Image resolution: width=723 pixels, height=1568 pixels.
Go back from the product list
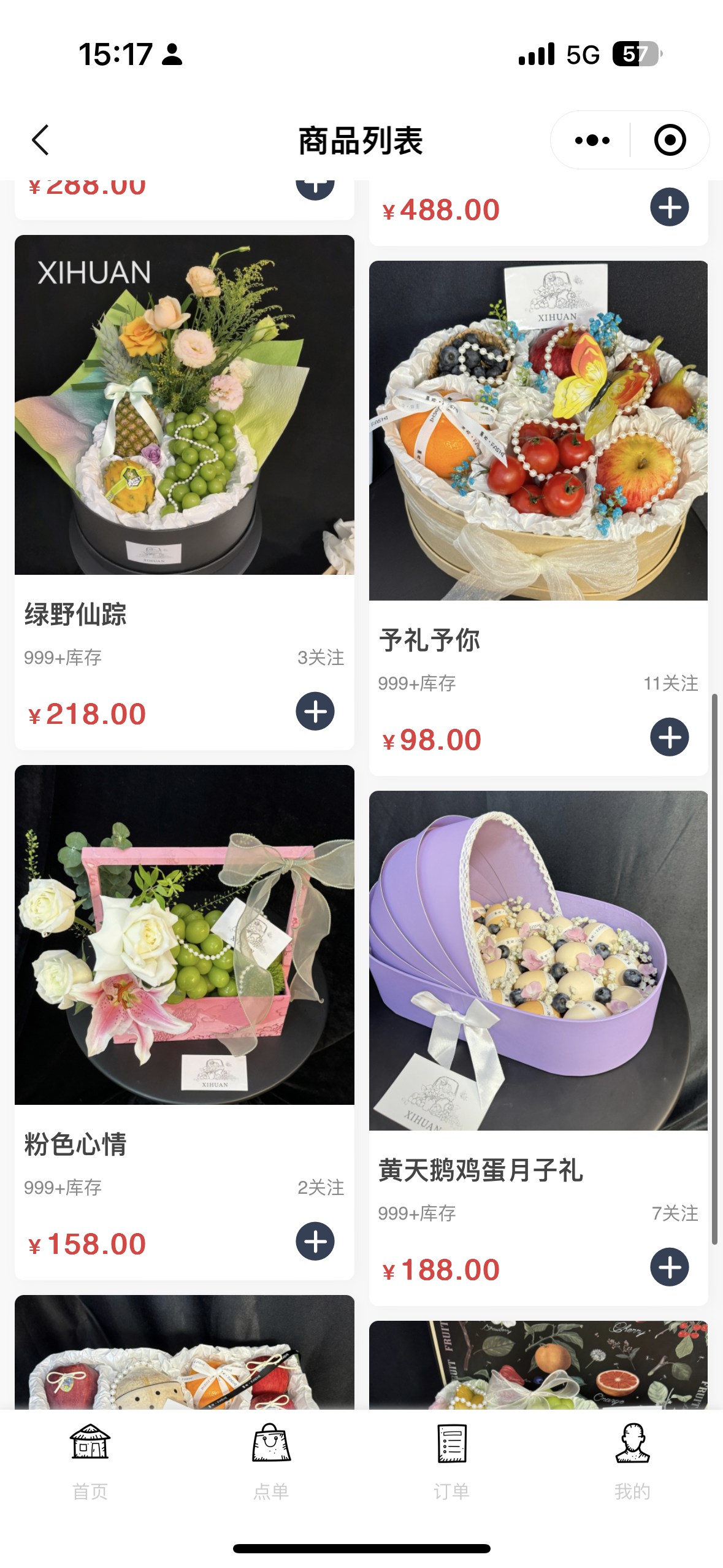40,140
